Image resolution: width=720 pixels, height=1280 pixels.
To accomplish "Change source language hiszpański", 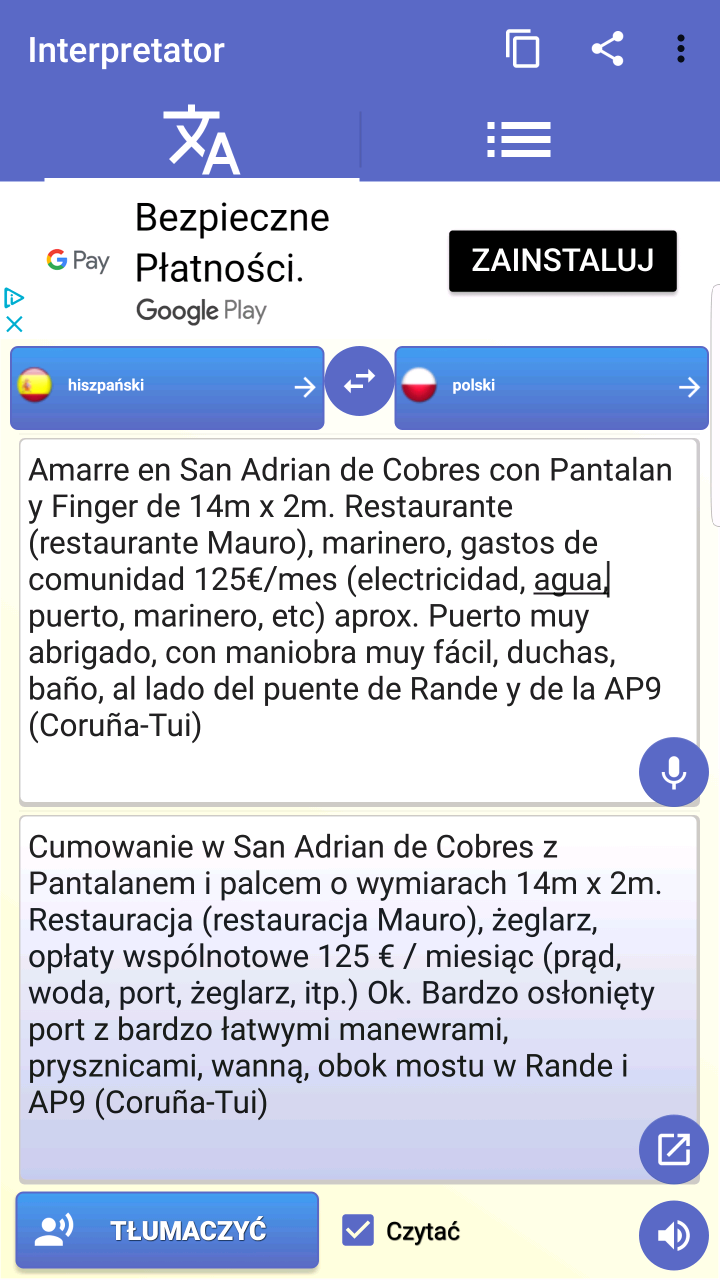I will coord(167,387).
